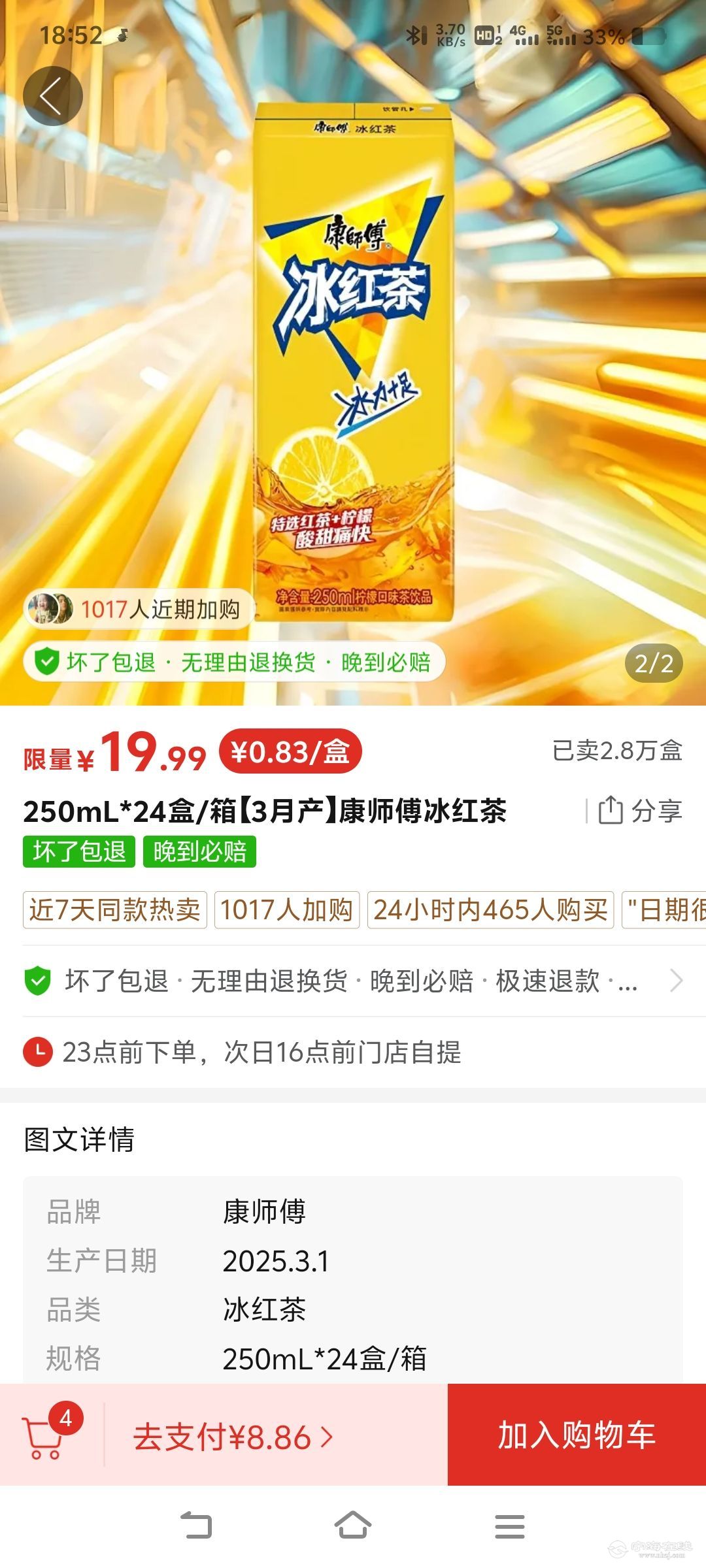The height and width of the screenshot is (1568, 706).
Task: Go to pay ¥8.86
Action: click(233, 1438)
